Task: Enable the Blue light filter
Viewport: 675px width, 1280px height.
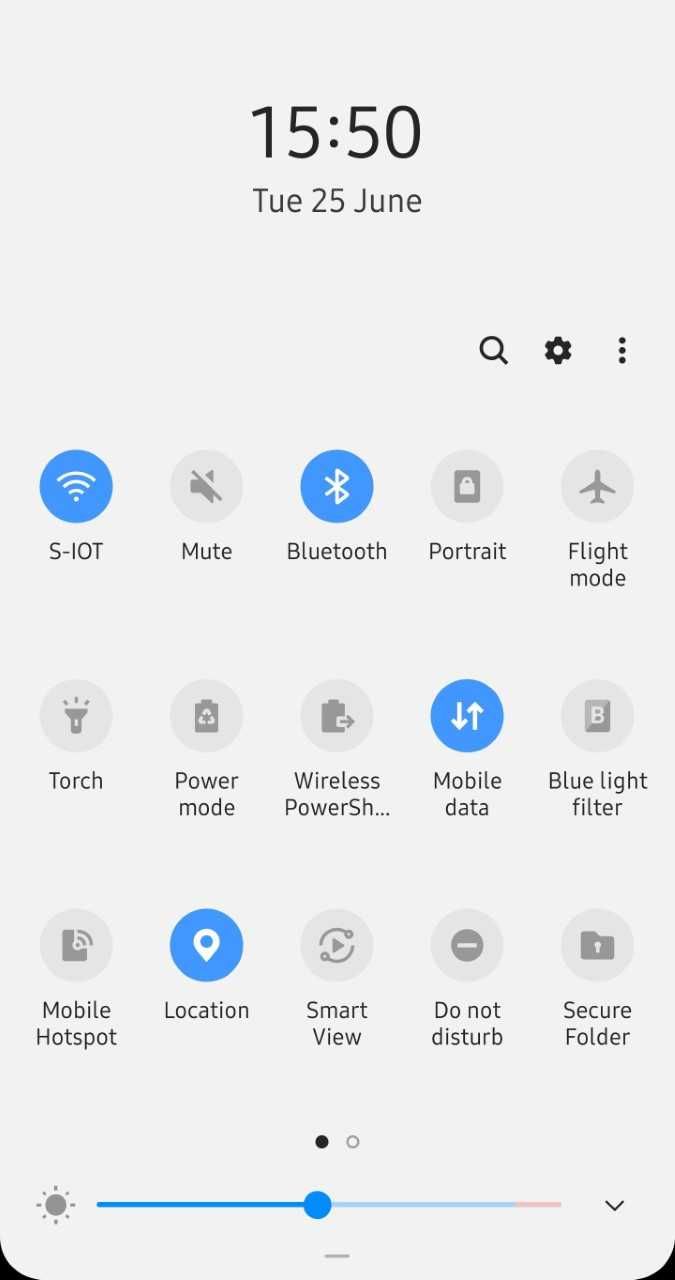Action: point(597,716)
